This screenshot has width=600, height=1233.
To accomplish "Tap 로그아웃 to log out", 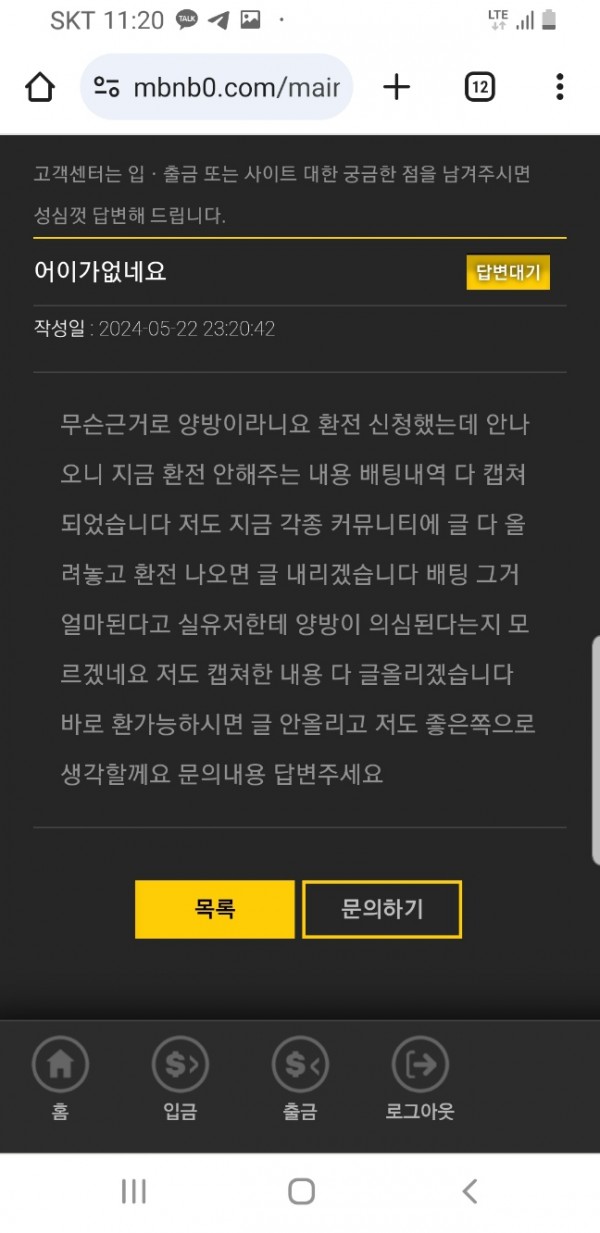I will pos(420,1078).
